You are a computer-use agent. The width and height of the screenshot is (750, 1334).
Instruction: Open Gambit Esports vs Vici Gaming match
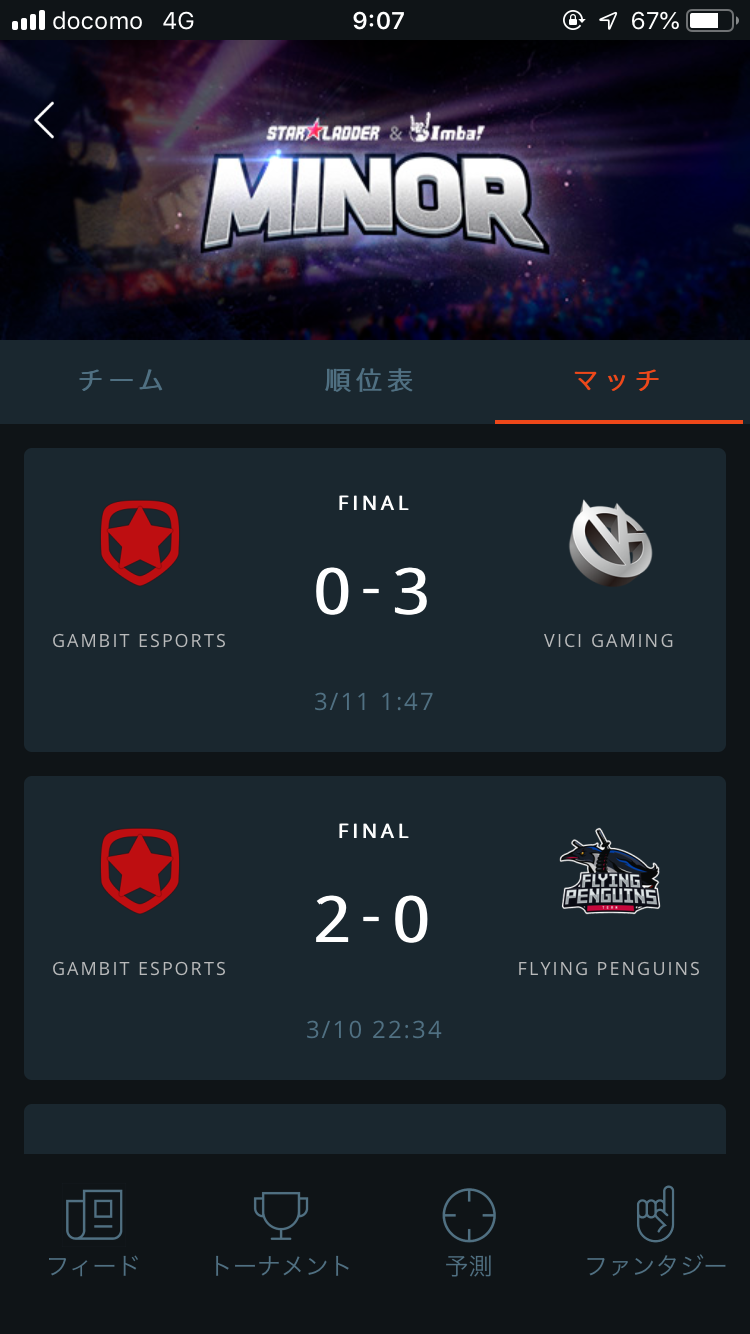[x=374, y=600]
